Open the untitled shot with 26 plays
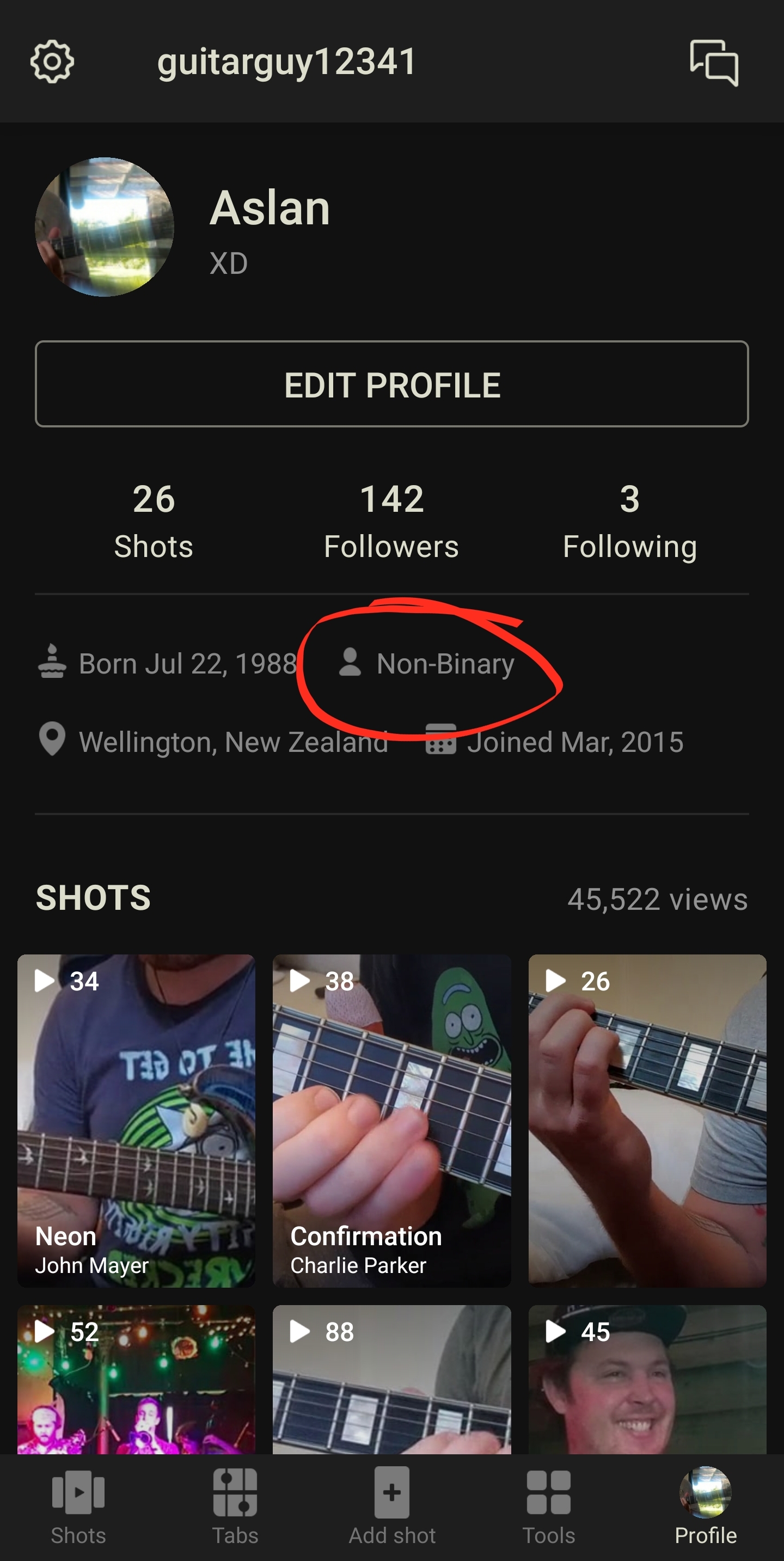 [647, 1120]
